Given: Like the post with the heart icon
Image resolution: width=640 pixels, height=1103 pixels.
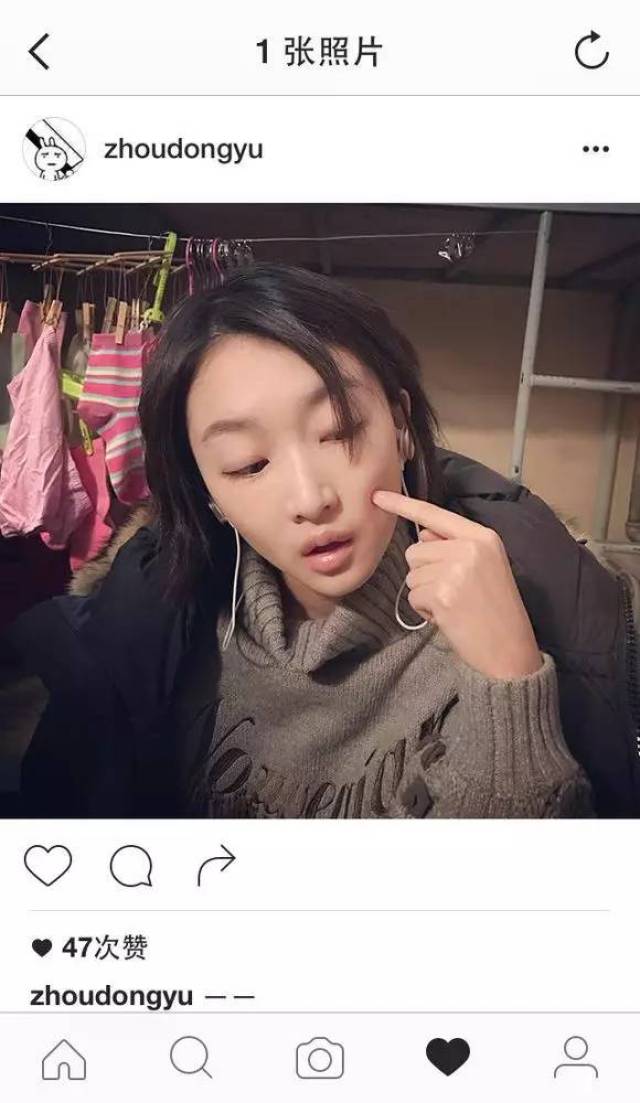Looking at the screenshot, I should (x=48, y=865).
